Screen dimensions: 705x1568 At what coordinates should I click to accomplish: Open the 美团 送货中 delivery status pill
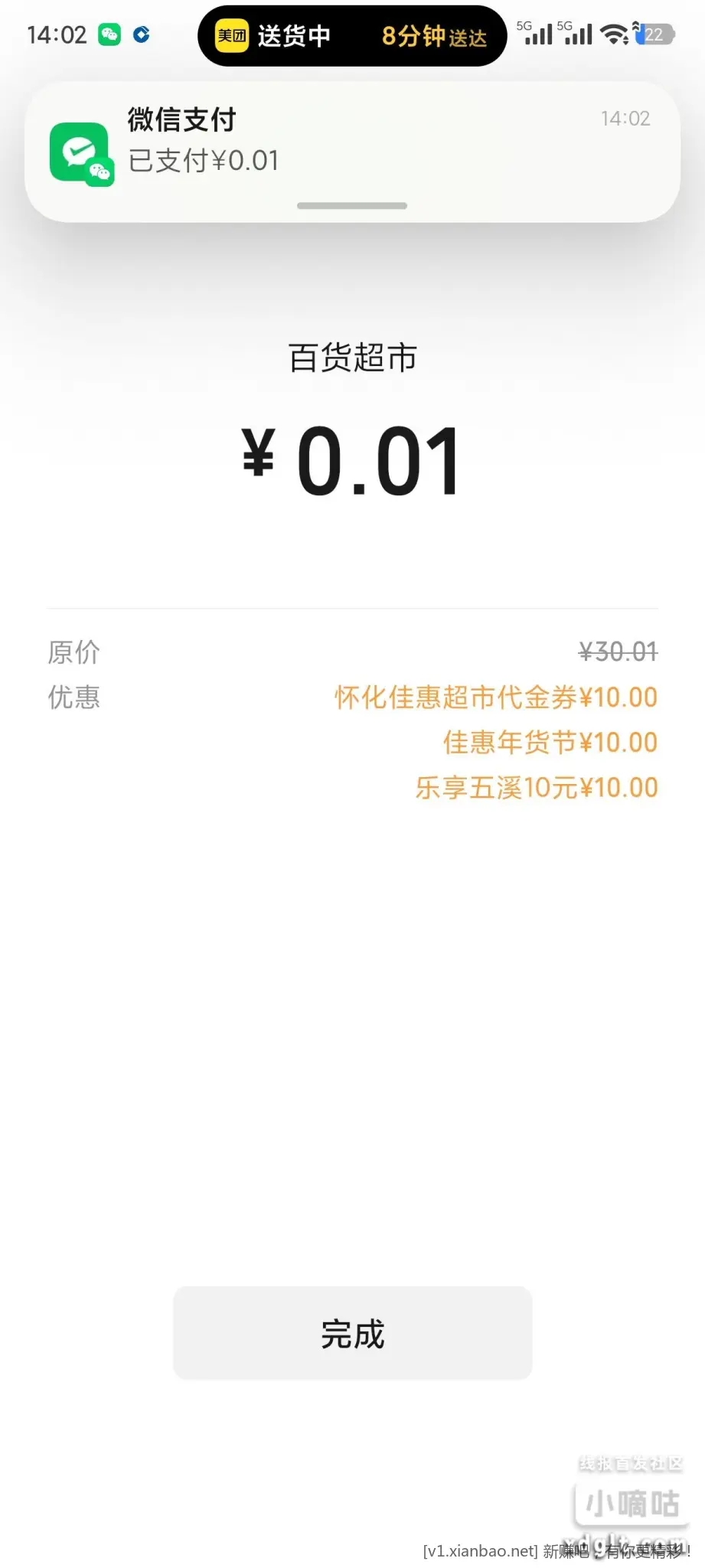tap(352, 35)
